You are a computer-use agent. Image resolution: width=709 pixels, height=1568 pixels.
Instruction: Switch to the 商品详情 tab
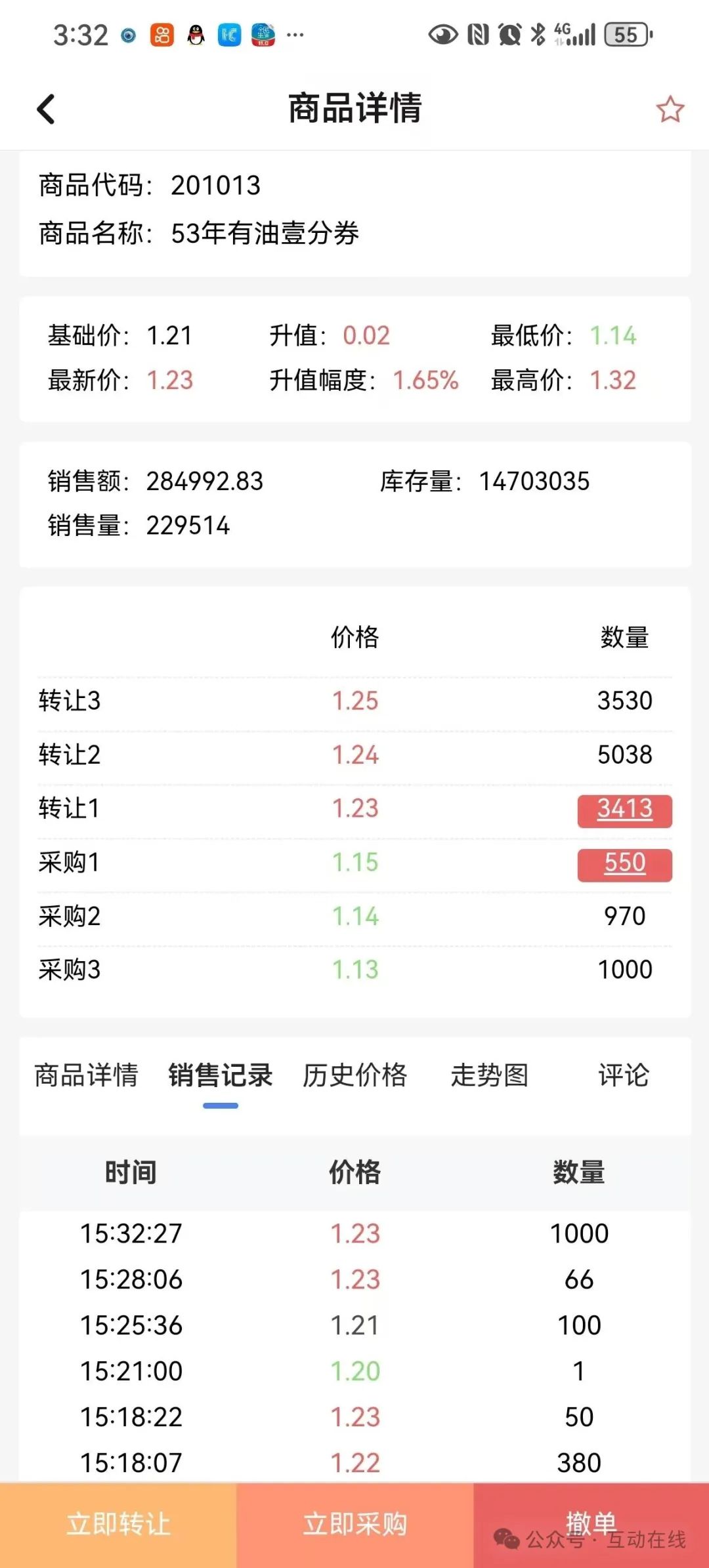(86, 1076)
